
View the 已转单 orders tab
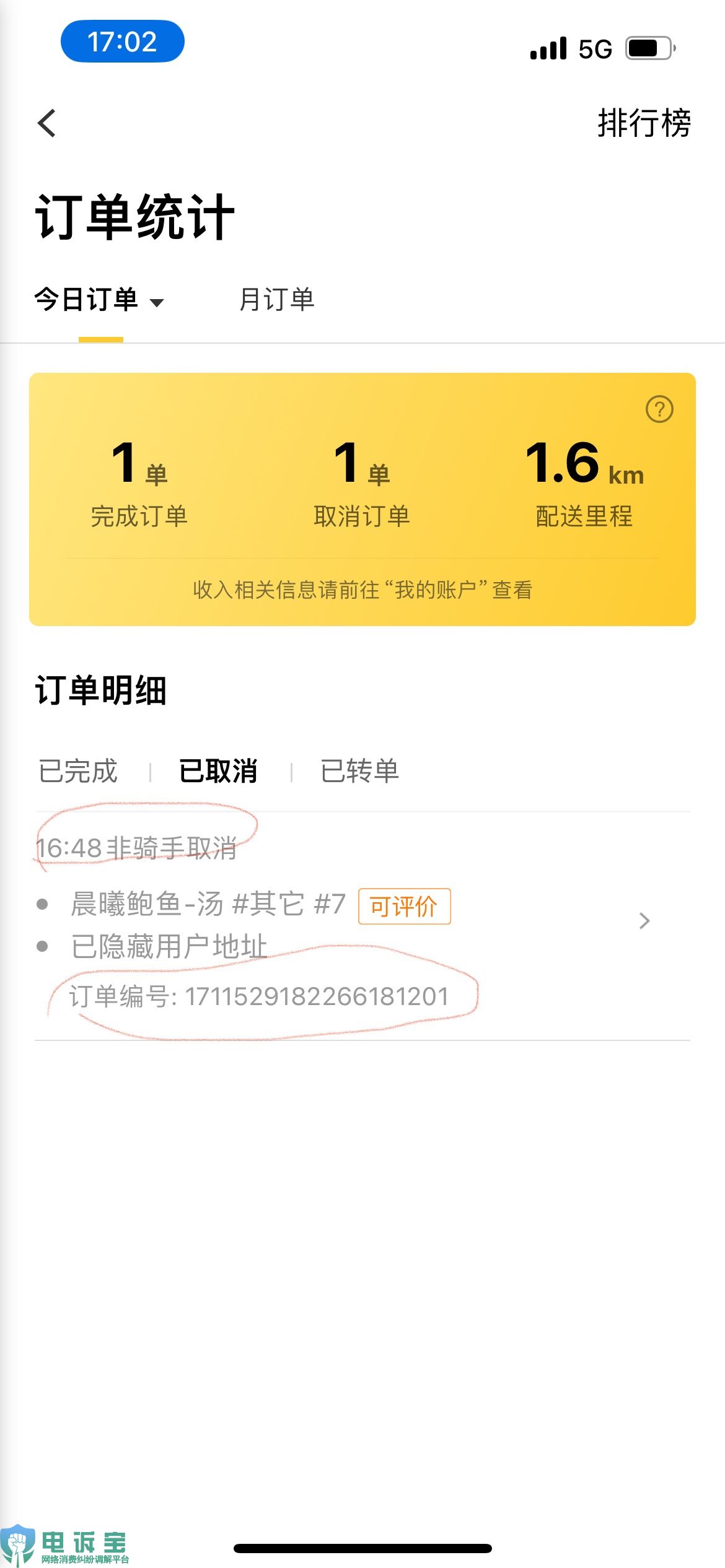point(359,771)
